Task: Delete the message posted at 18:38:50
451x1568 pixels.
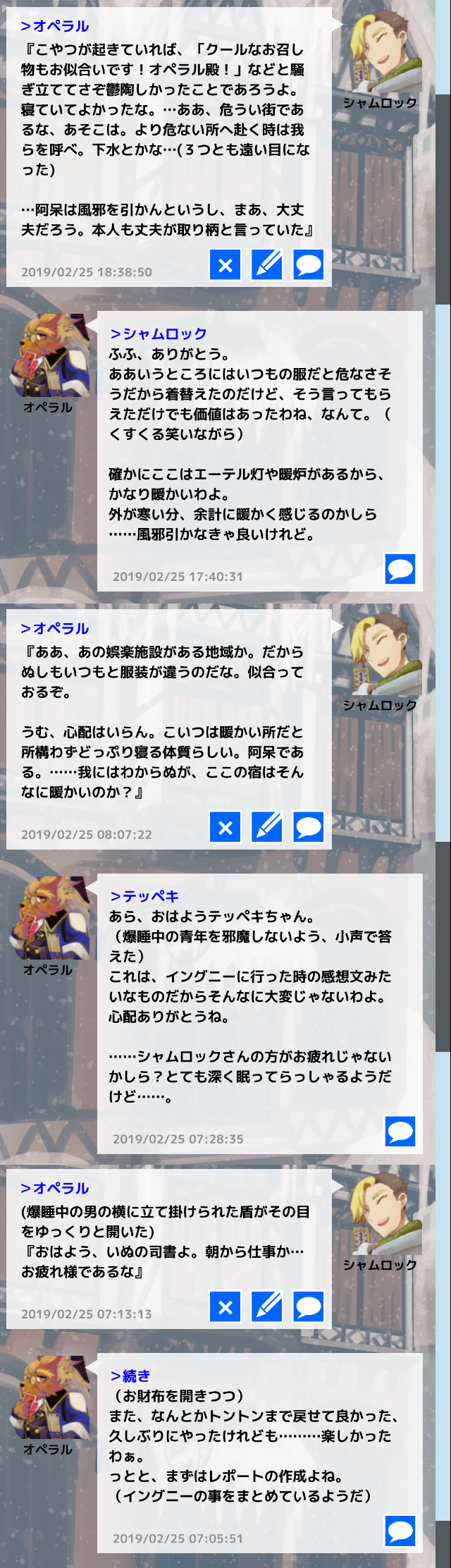Action: [225, 265]
